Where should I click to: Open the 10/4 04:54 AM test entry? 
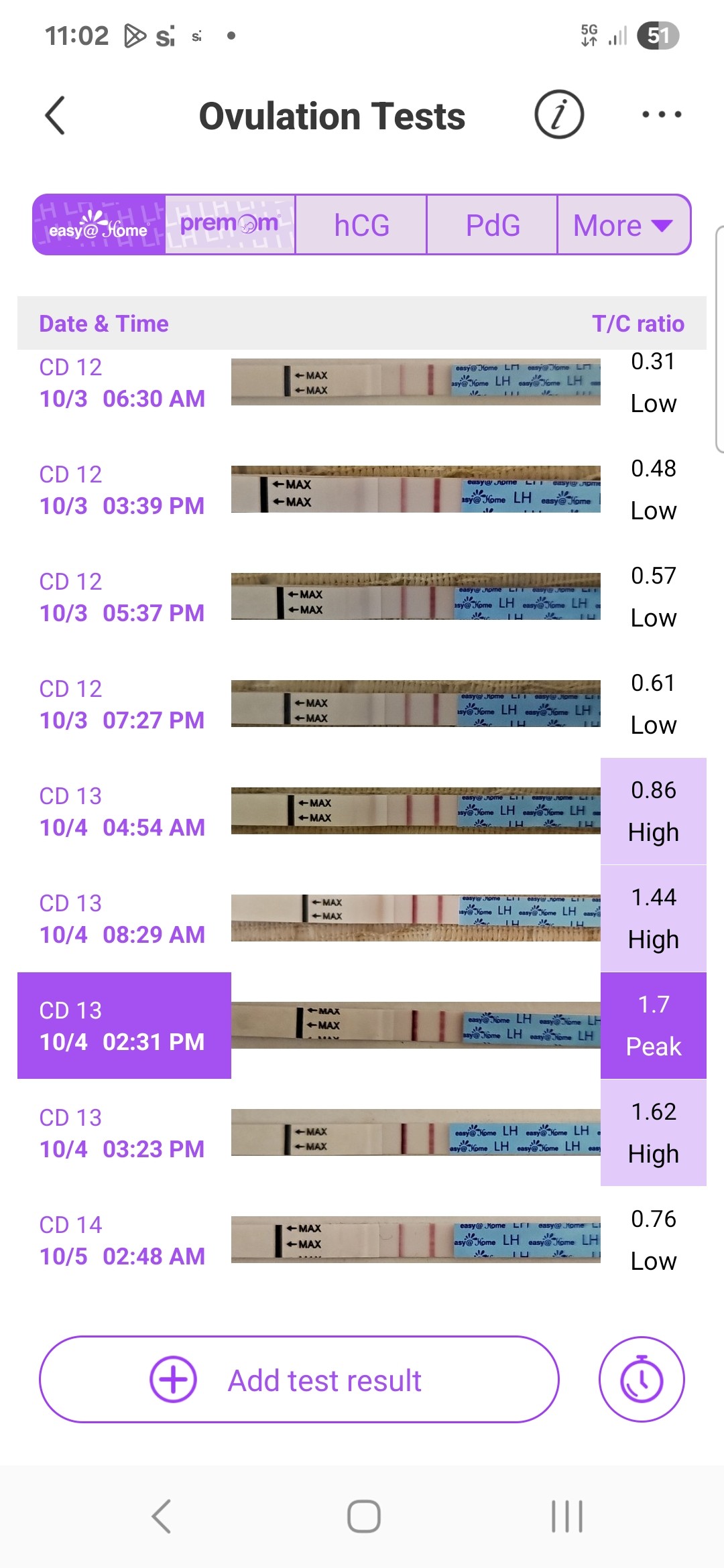[122, 812]
